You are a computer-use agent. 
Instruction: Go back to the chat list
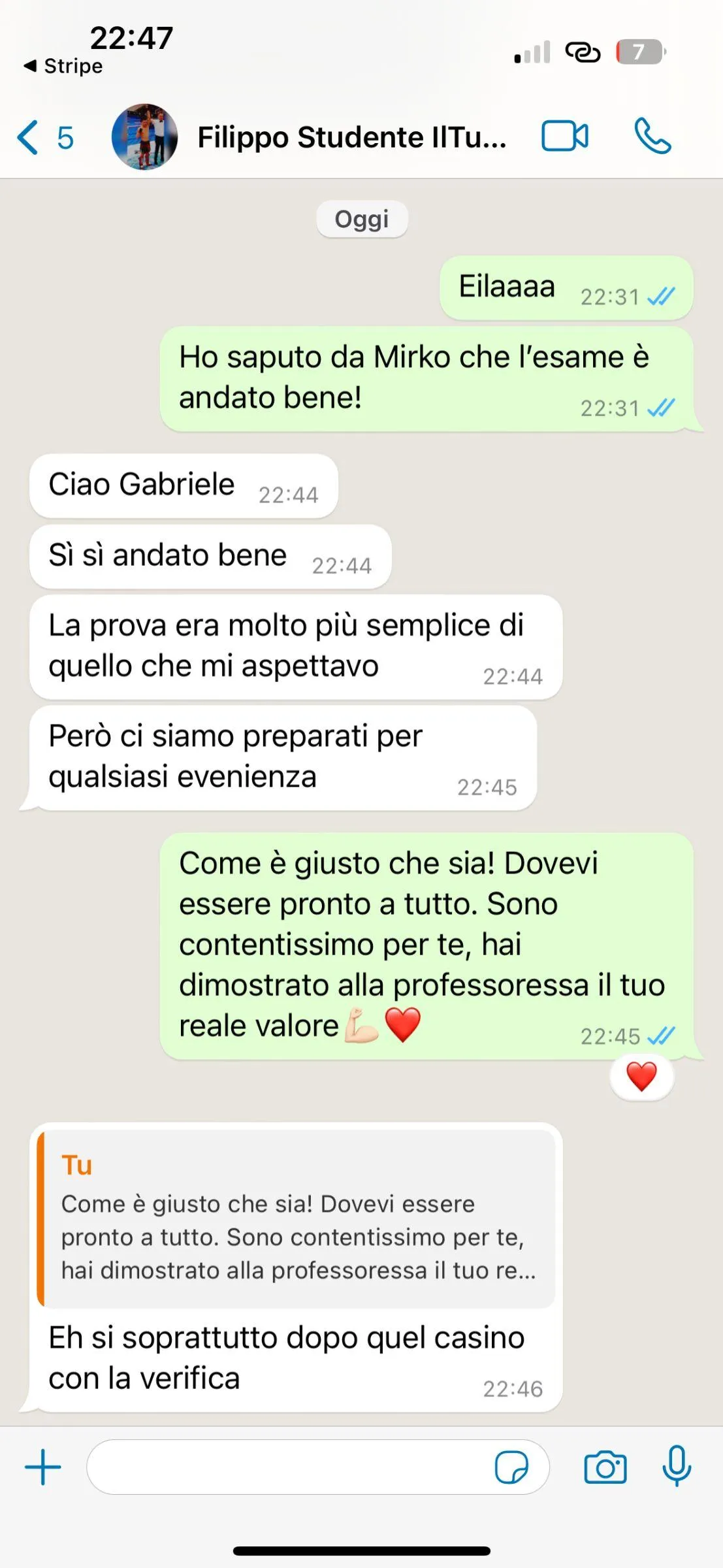point(44,137)
